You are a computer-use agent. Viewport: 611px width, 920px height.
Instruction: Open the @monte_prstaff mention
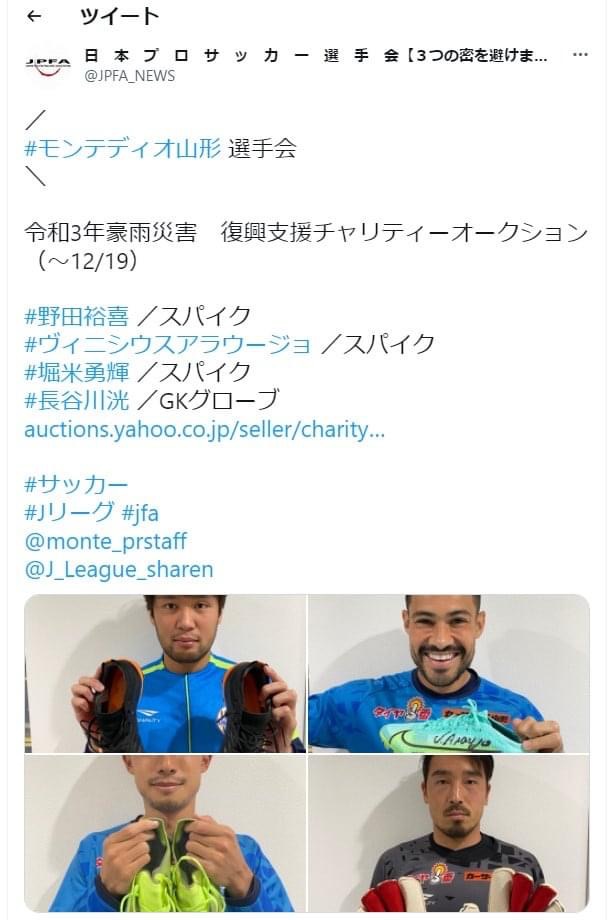coord(106,542)
